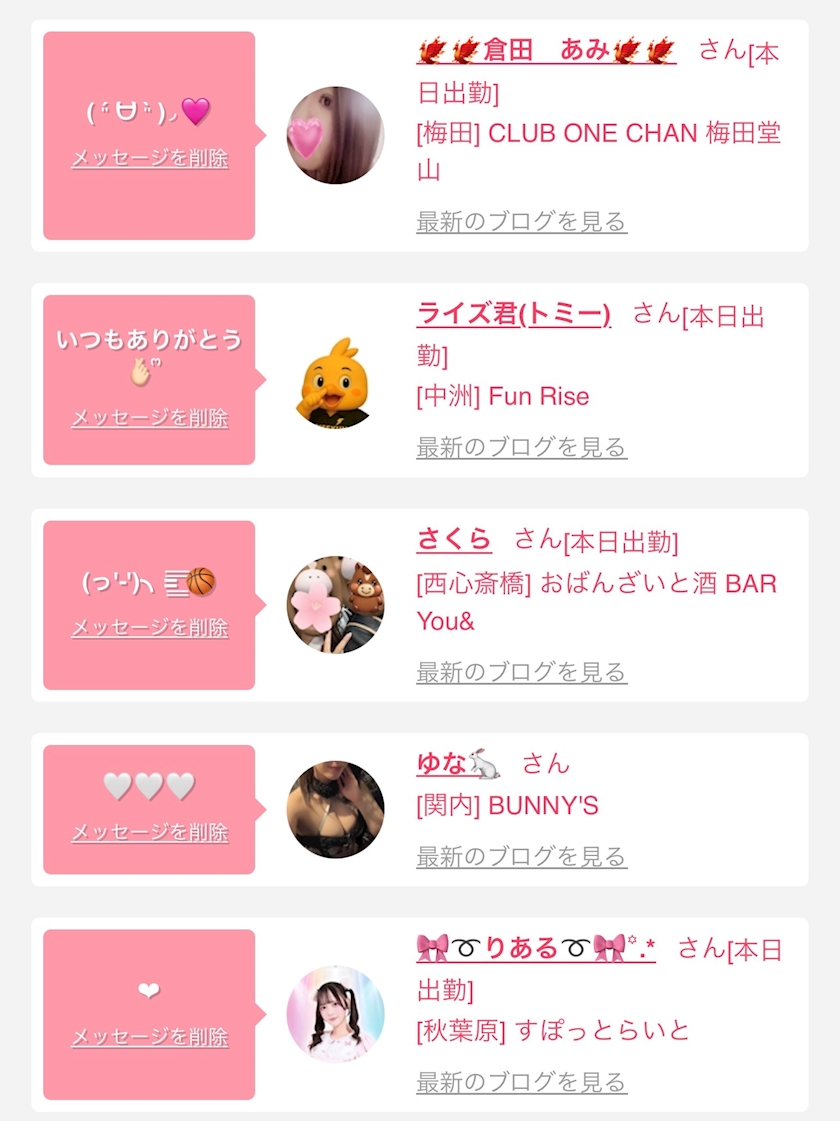The height and width of the screenshot is (1121, 840).
Task: Open ライズ君(トミー) profile link
Action: 513,314
